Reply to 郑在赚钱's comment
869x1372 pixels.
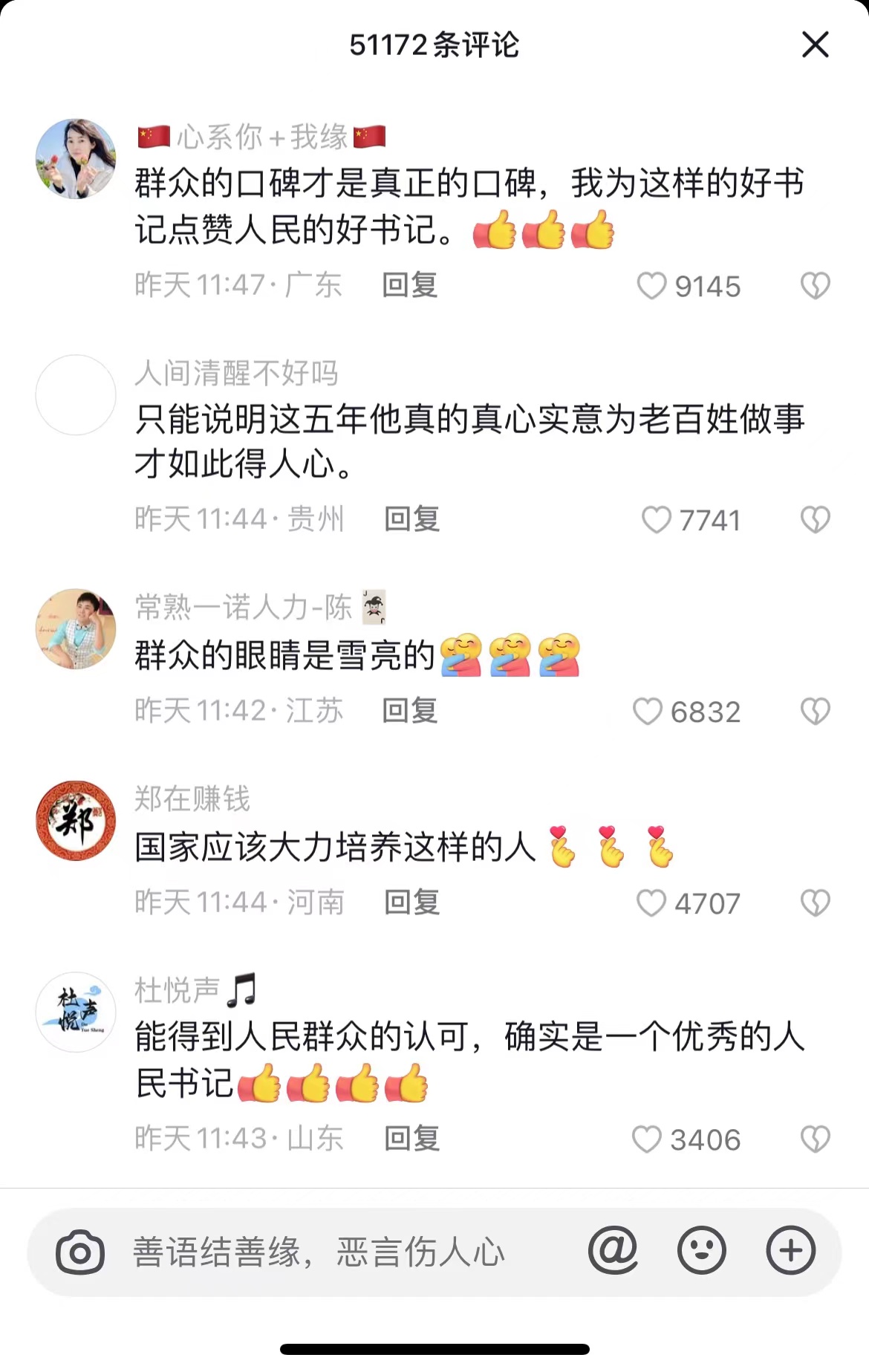click(x=411, y=903)
